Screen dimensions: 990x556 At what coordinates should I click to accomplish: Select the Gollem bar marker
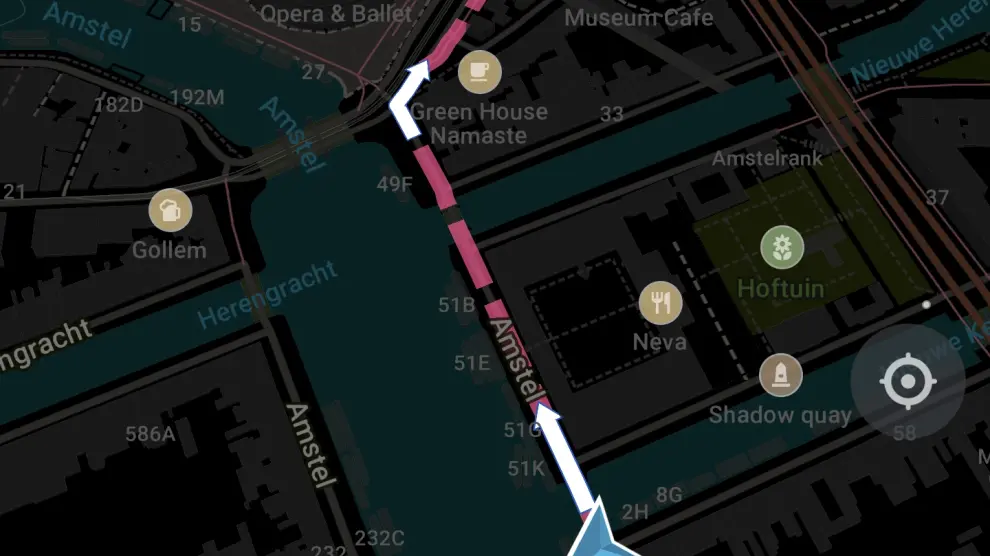click(169, 211)
